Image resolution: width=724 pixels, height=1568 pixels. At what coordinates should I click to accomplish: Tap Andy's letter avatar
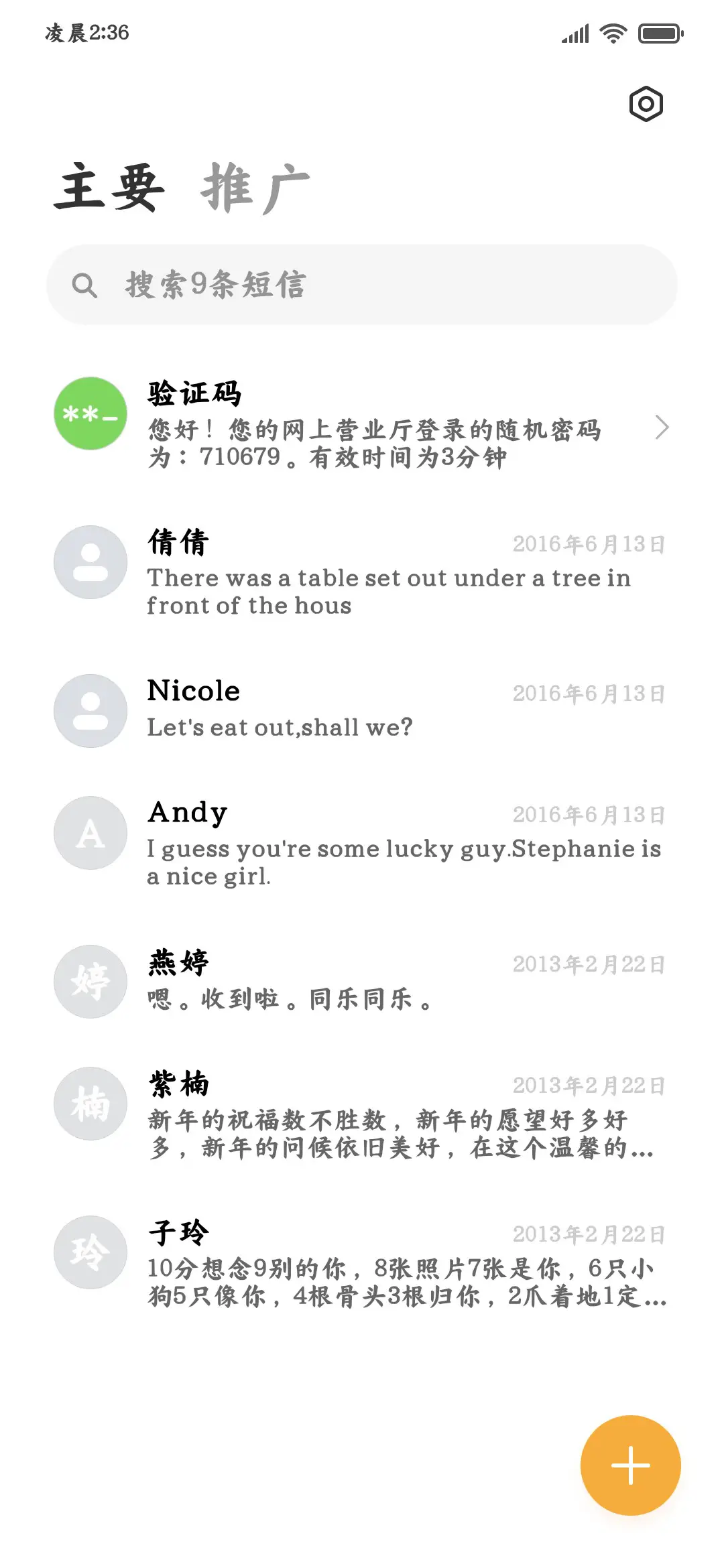(x=89, y=833)
